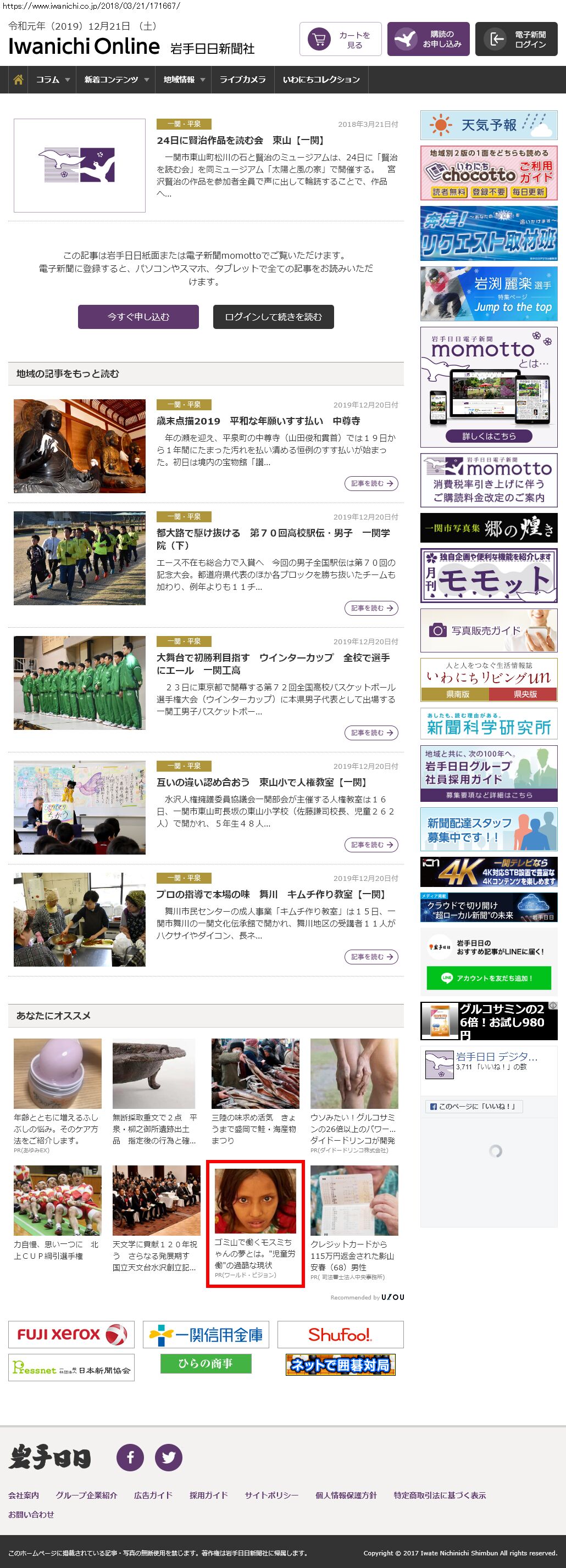Image resolution: width=566 pixels, height=1568 pixels.
Task: Expand the 新着コンテンツ menu
Action: point(116,80)
